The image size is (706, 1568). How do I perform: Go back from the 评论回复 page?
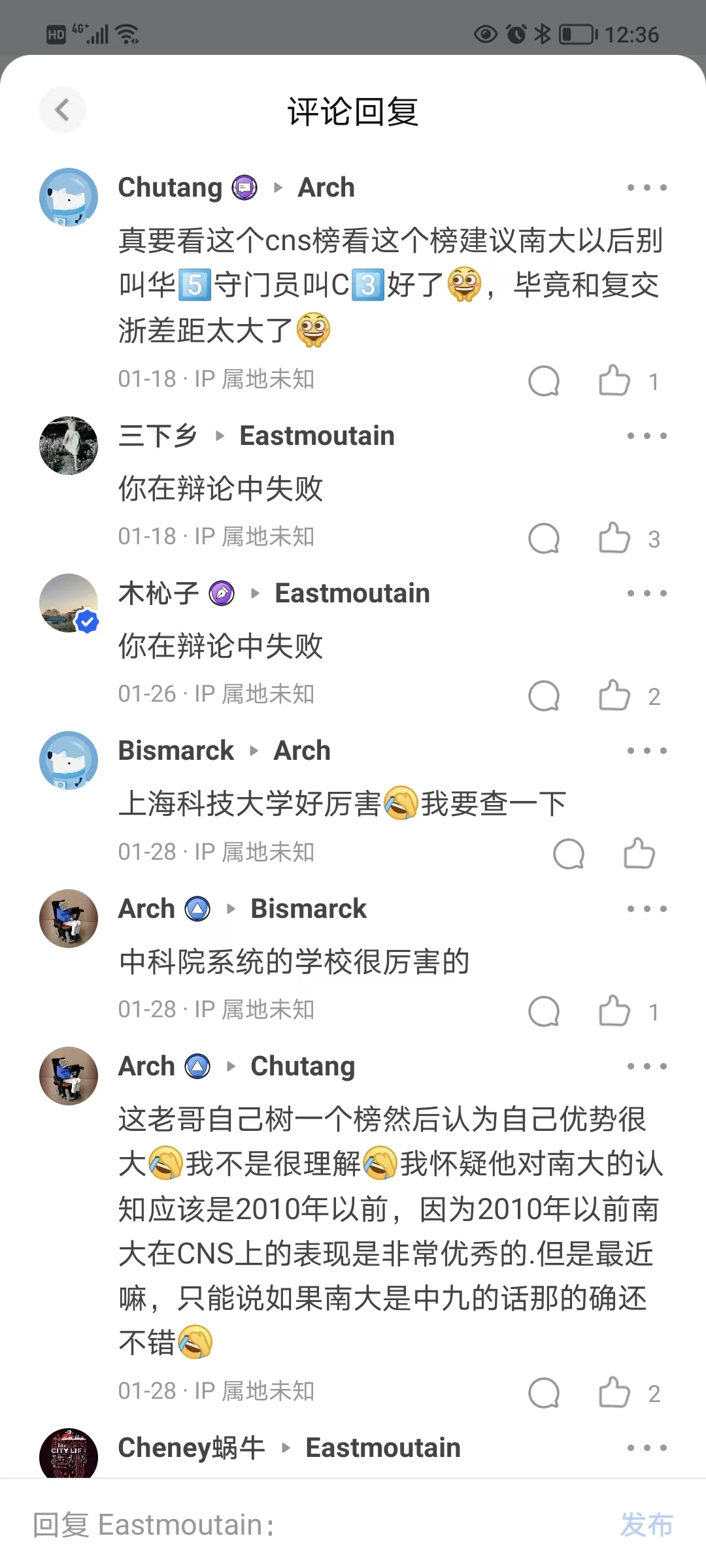point(63,110)
